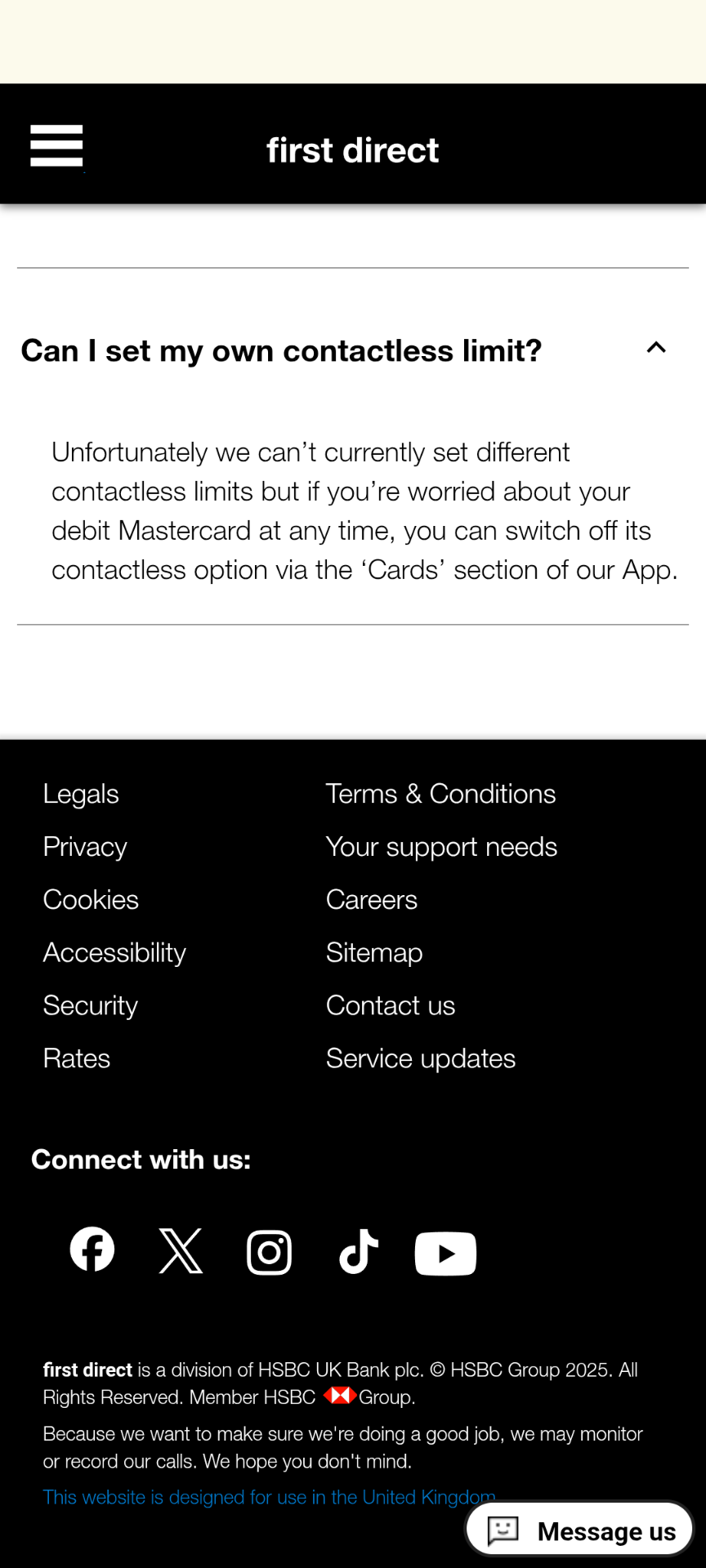Screen dimensions: 706x1568
Task: Open the Accessibility link
Action: [114, 953]
